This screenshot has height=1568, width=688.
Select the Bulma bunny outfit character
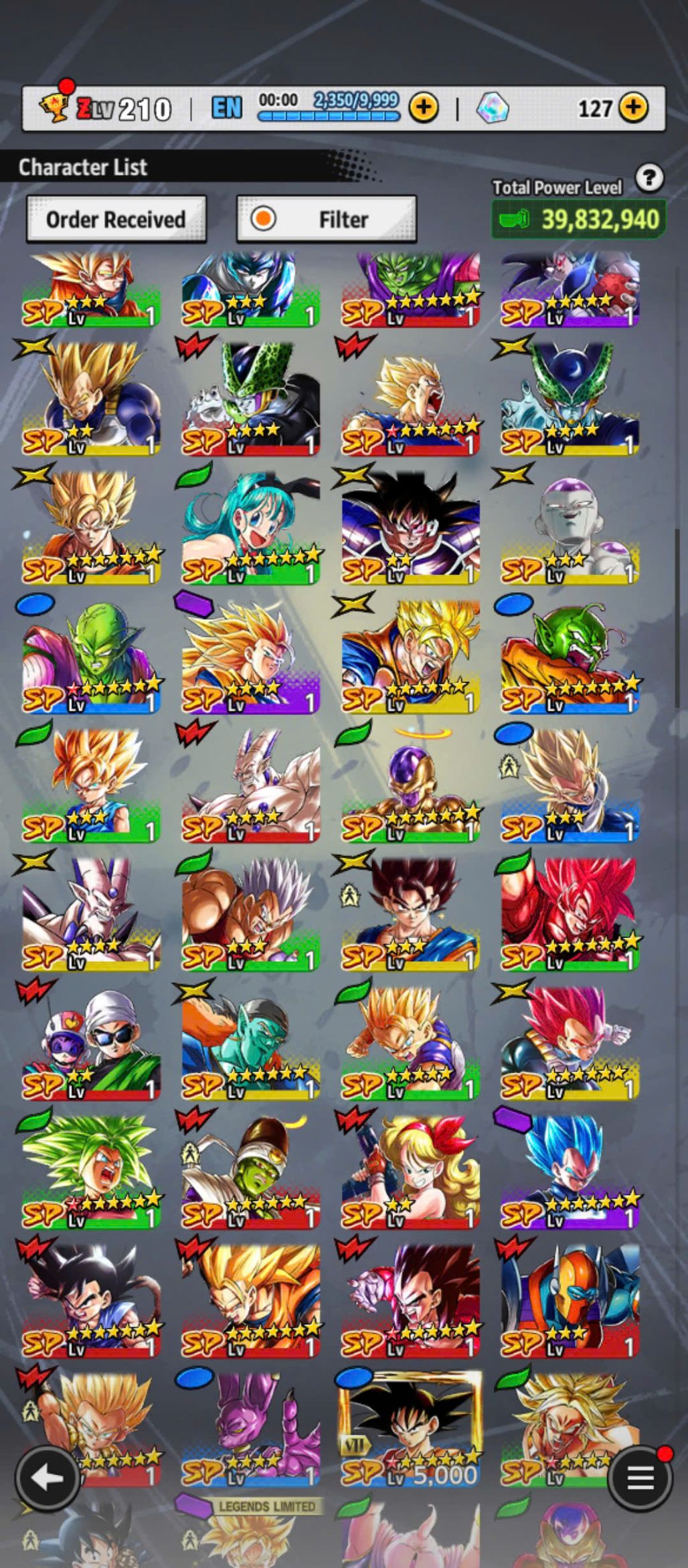tap(250, 525)
